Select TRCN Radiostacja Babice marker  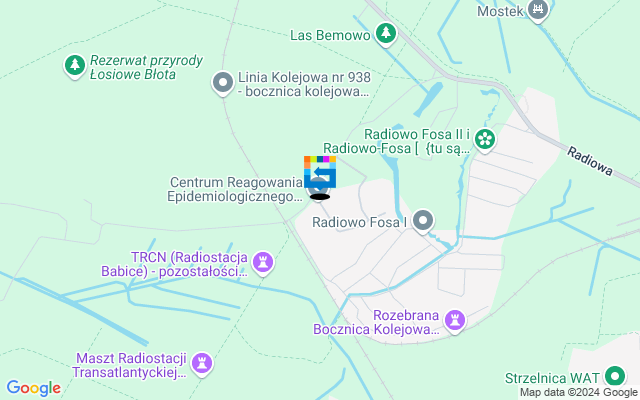tap(264, 263)
